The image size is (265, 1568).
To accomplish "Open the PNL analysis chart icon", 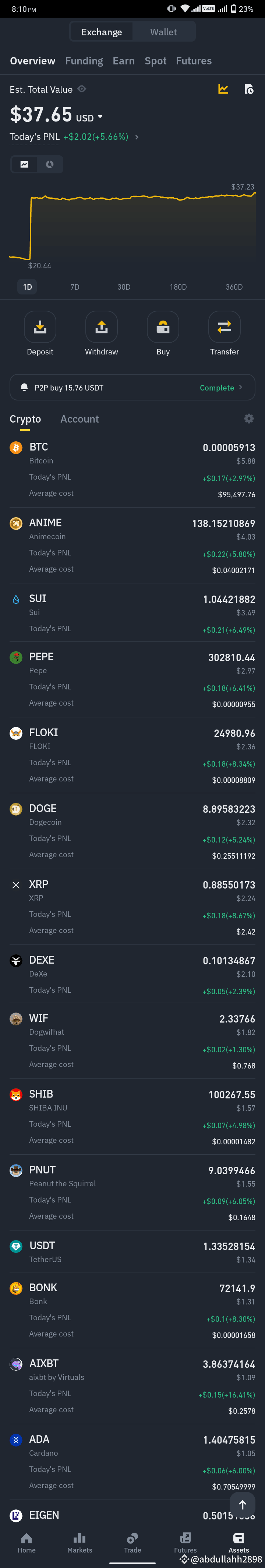I will (x=223, y=89).
